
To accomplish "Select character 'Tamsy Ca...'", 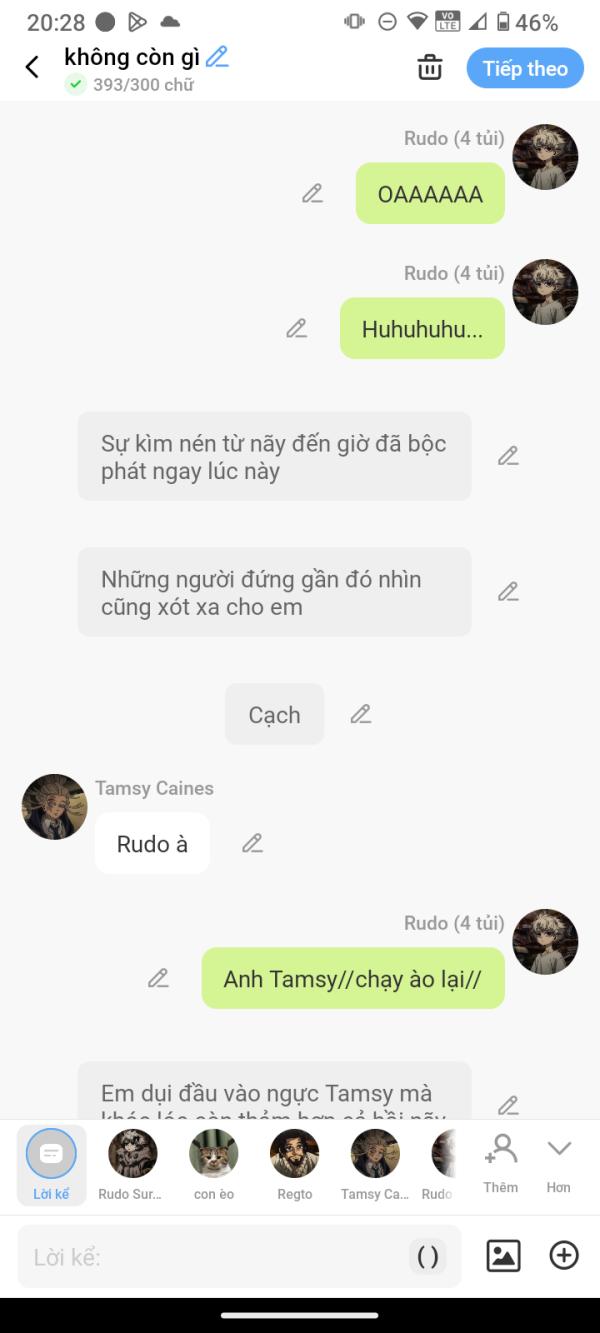I will coord(375,1164).
